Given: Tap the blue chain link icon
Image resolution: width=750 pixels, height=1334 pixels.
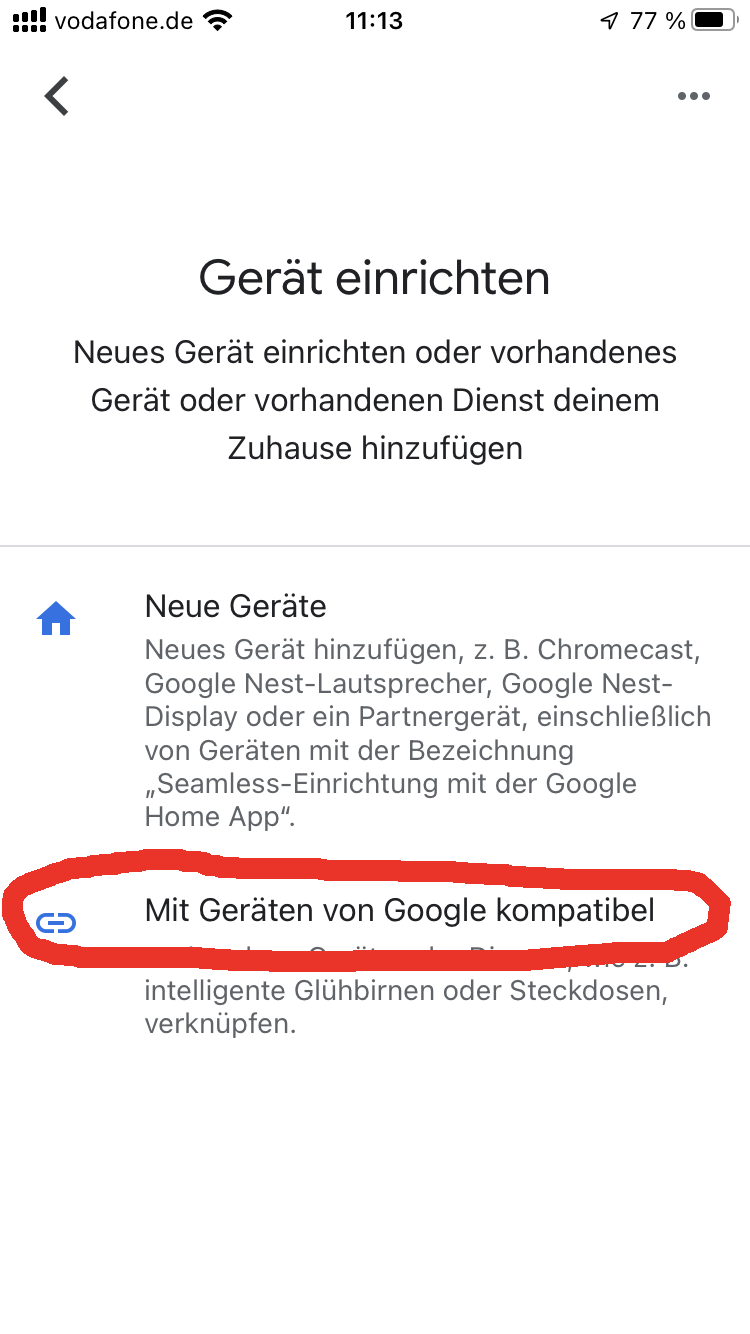Looking at the screenshot, I should 57,922.
